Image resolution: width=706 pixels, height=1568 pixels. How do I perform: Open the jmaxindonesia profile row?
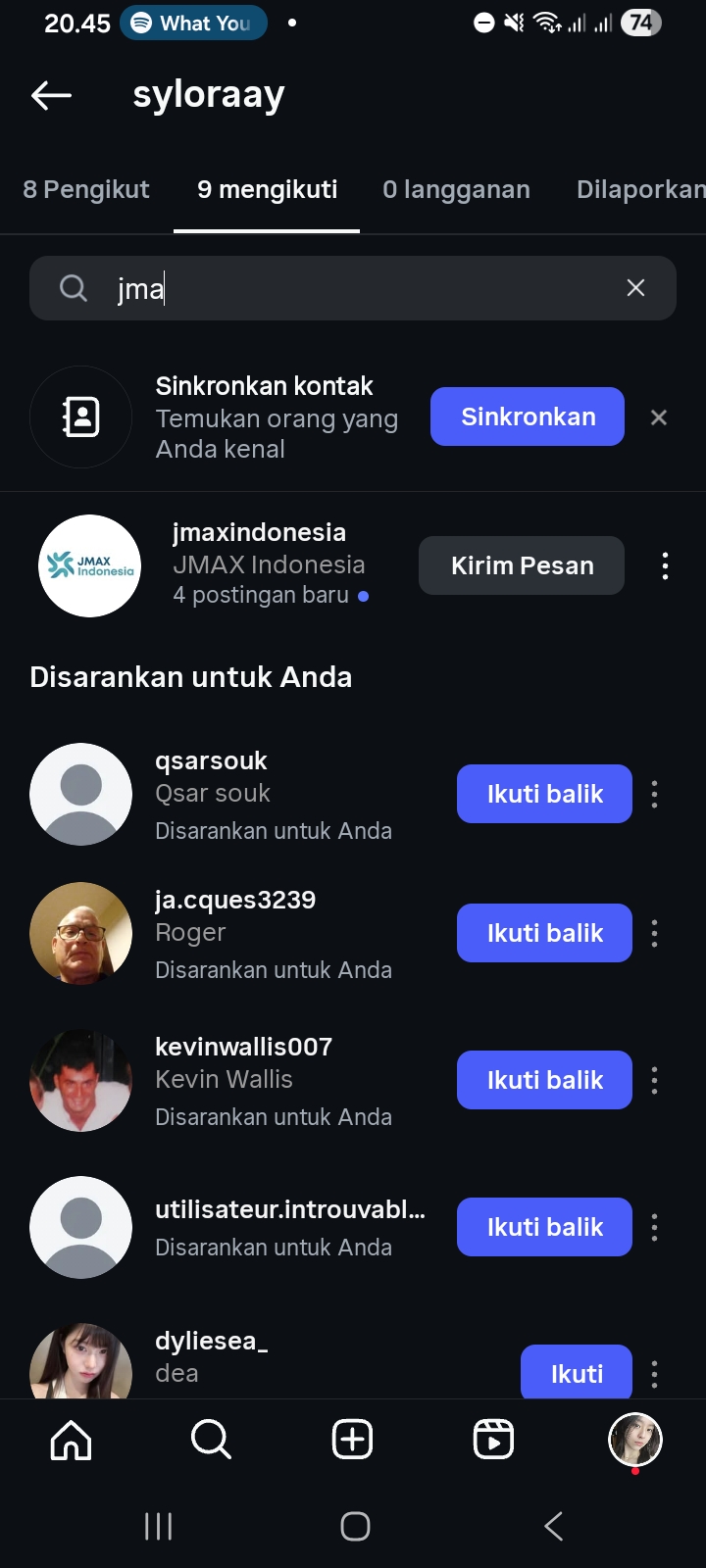(x=260, y=564)
